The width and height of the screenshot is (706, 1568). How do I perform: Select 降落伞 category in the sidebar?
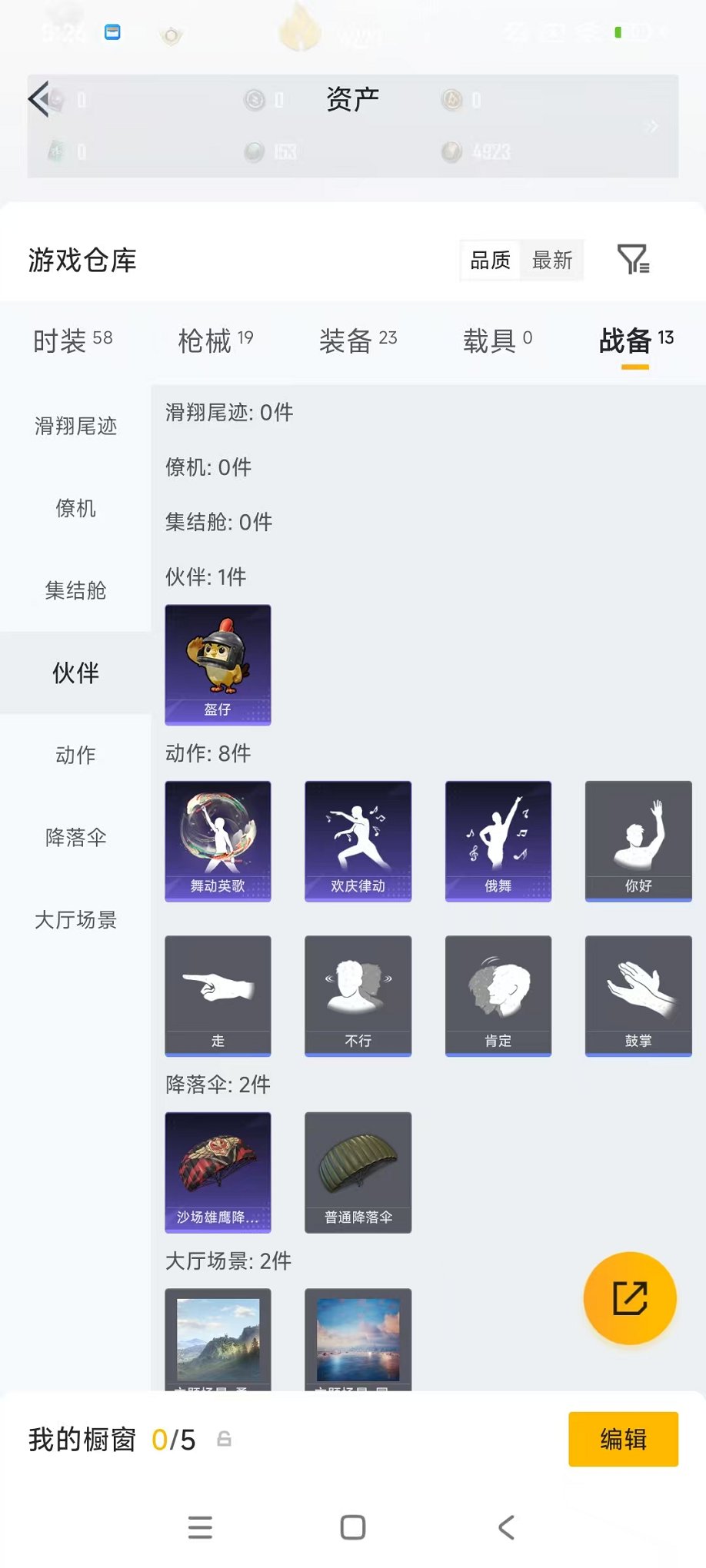[74, 839]
